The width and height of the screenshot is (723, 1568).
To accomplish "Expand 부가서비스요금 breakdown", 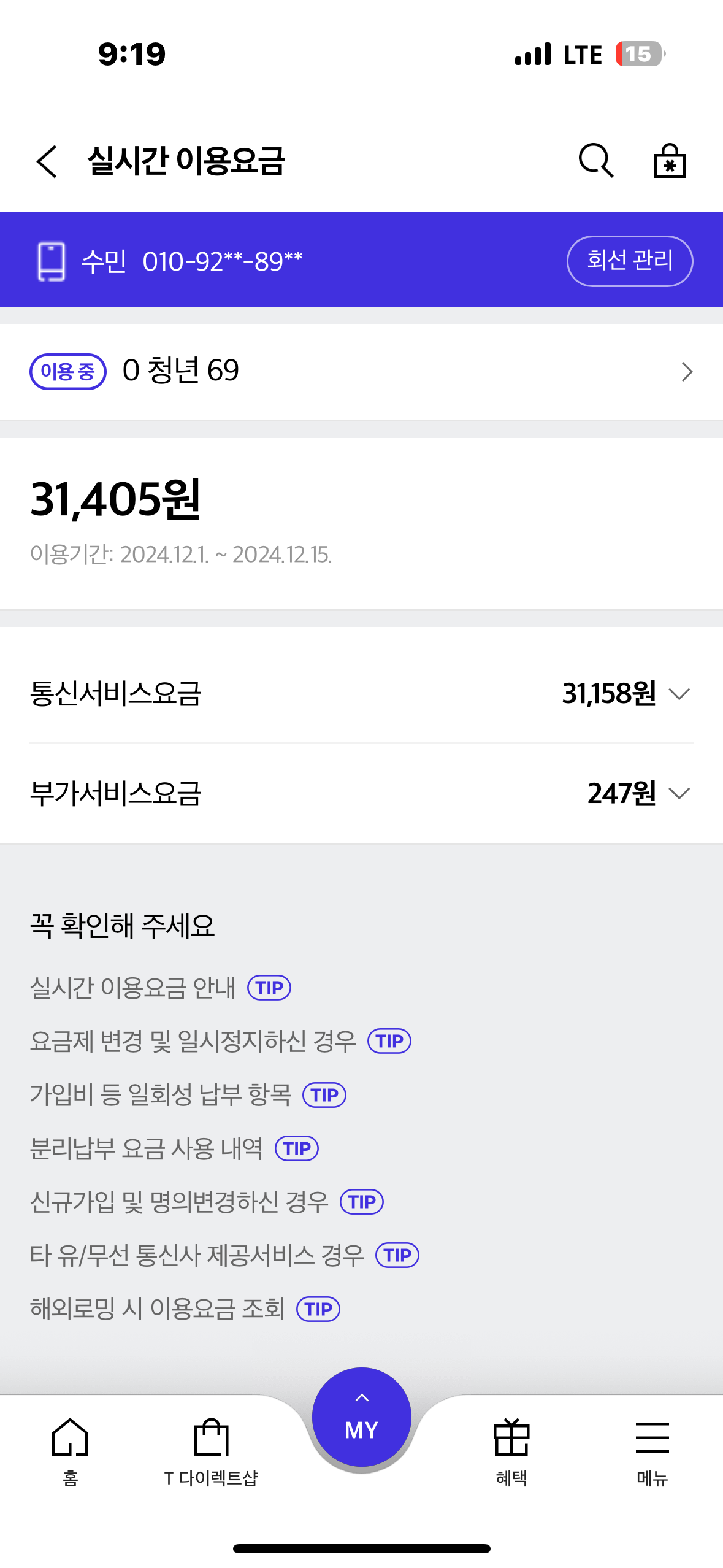I will (x=679, y=793).
